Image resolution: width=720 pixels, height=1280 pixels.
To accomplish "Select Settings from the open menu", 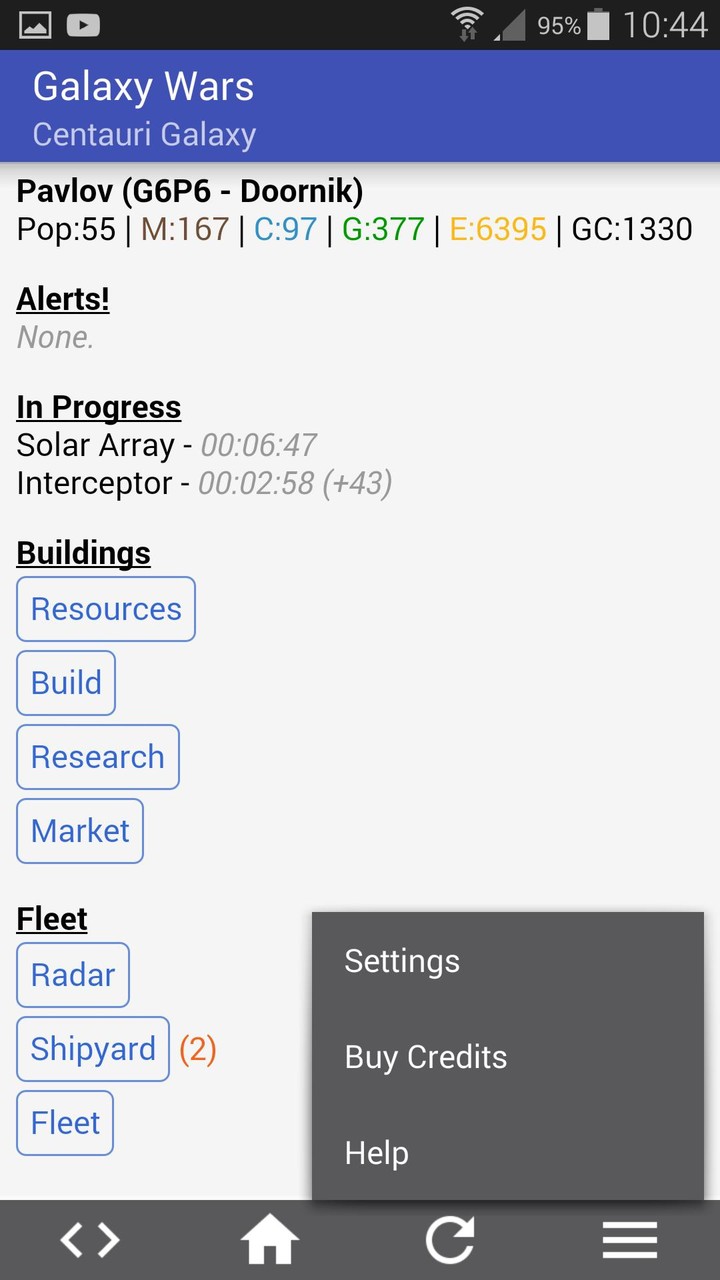I will (x=402, y=961).
